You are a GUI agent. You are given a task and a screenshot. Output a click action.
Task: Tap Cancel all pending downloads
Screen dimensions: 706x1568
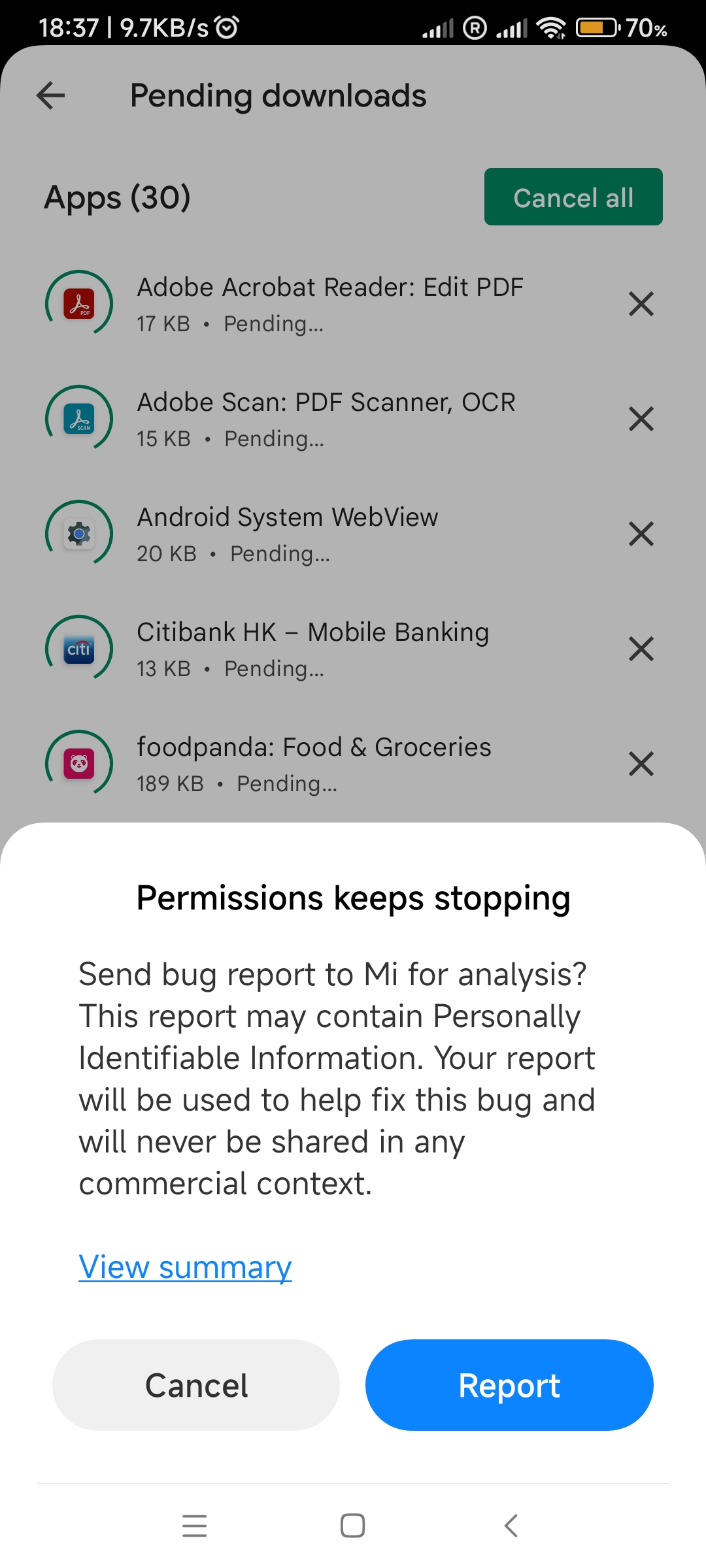point(573,197)
